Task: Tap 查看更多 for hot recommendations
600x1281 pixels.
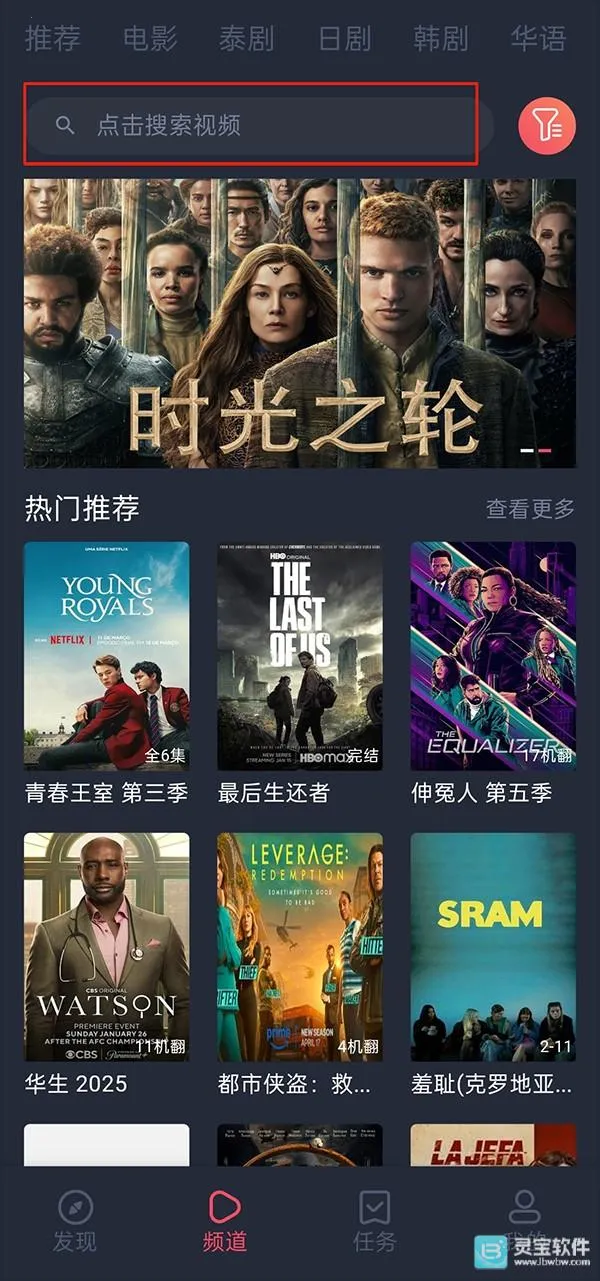Action: pos(530,508)
